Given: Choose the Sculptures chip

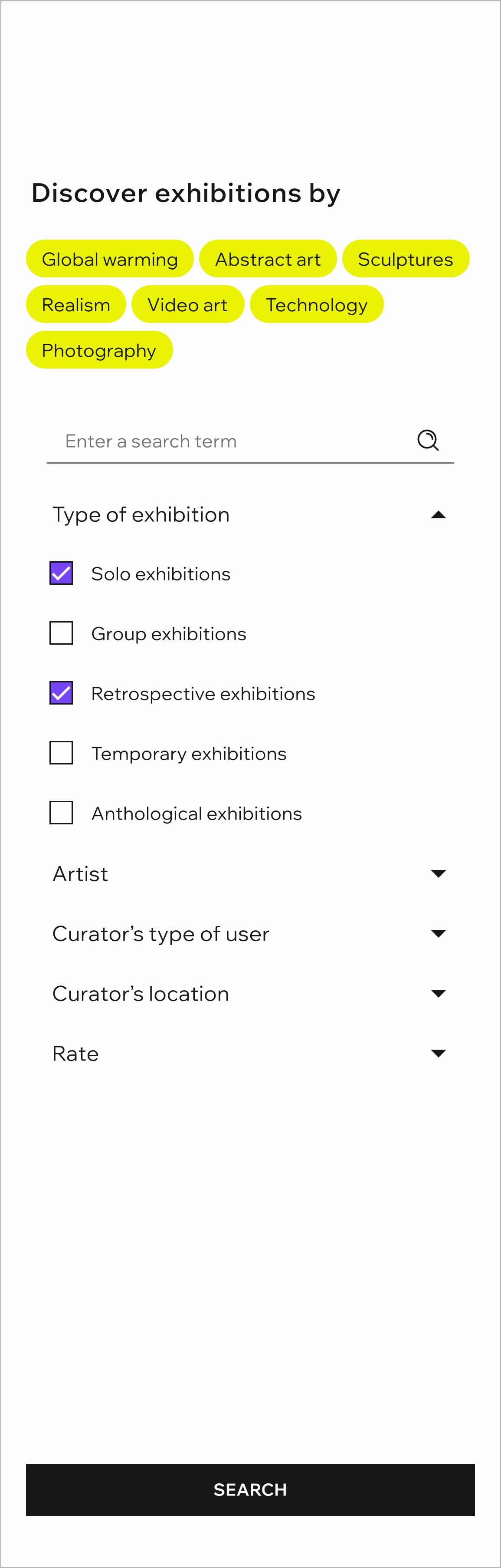Looking at the screenshot, I should pyautogui.click(x=405, y=259).
